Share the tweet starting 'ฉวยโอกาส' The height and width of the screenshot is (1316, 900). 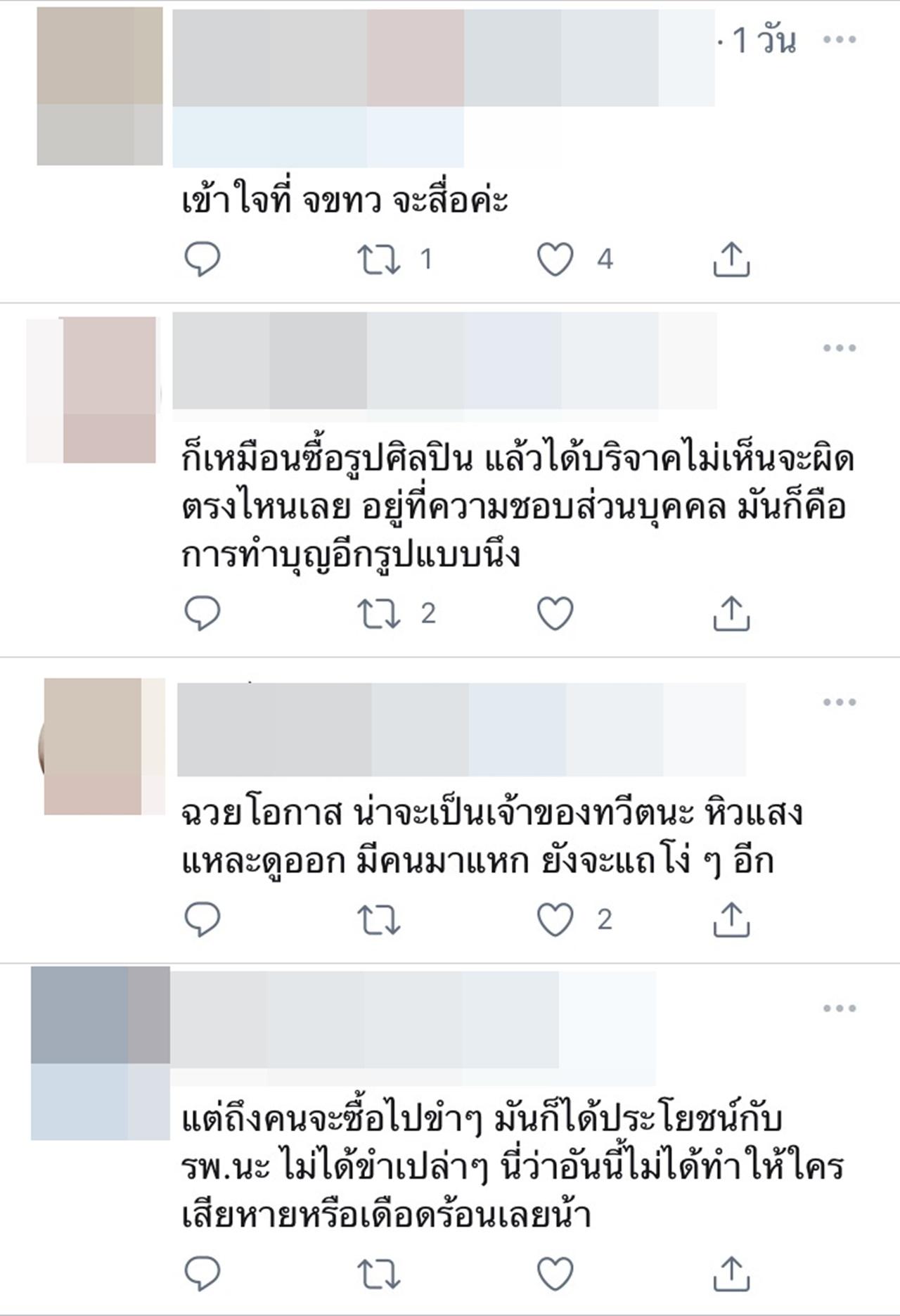coord(731,919)
